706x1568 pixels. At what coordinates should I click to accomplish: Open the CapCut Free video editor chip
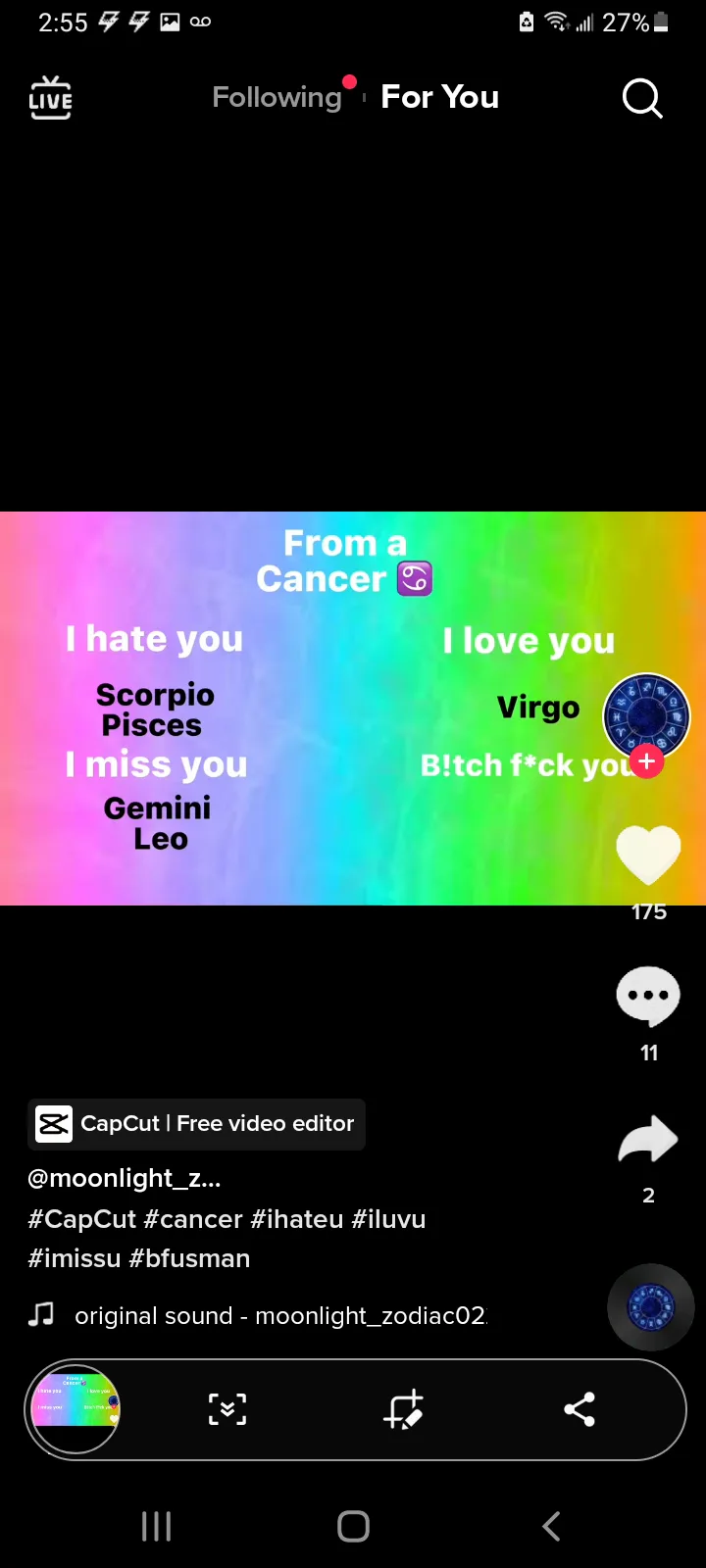[196, 1124]
